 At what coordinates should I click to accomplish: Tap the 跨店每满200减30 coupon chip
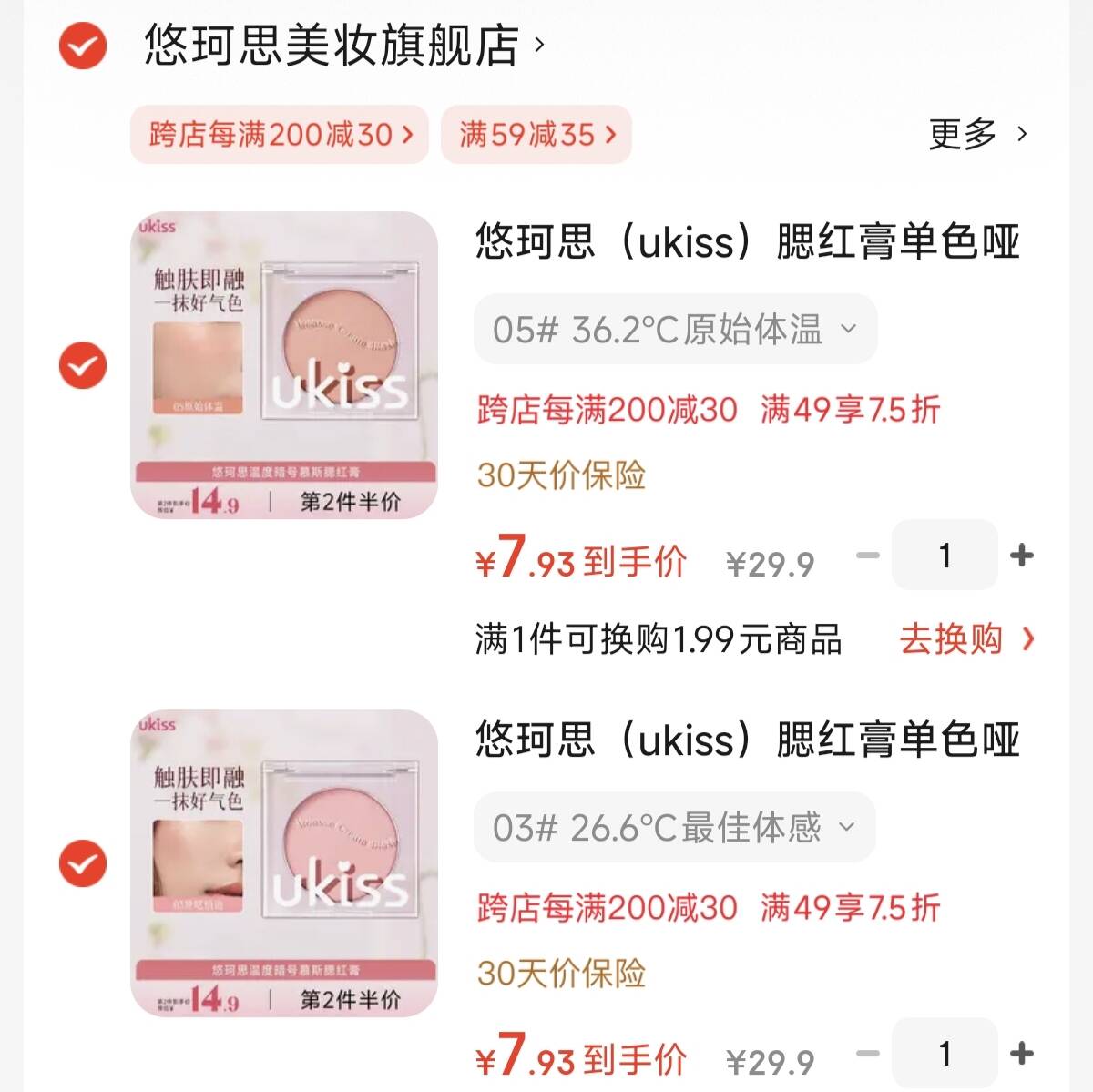coord(280,135)
